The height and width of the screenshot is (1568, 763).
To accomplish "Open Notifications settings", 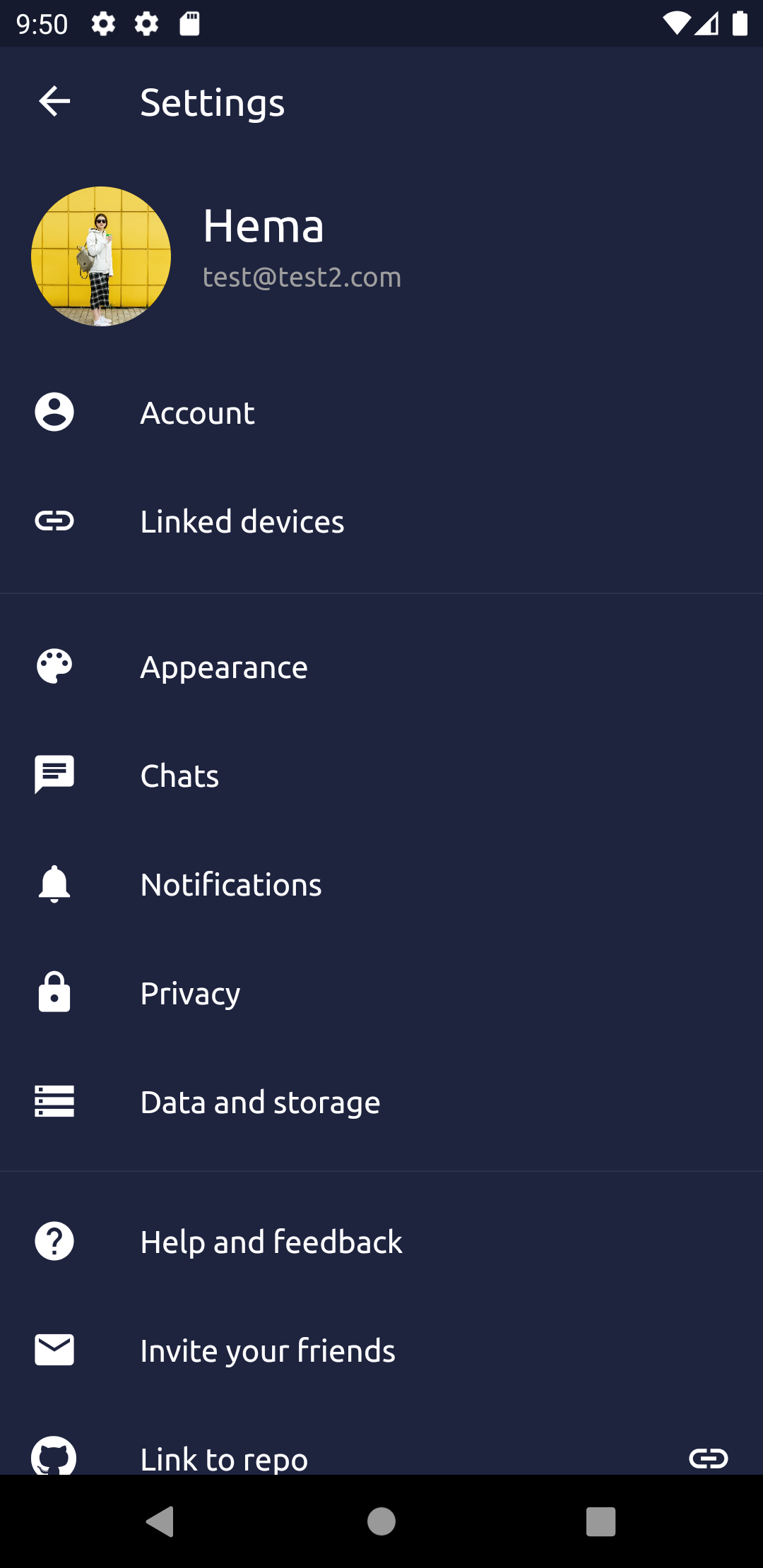I will (x=381, y=884).
